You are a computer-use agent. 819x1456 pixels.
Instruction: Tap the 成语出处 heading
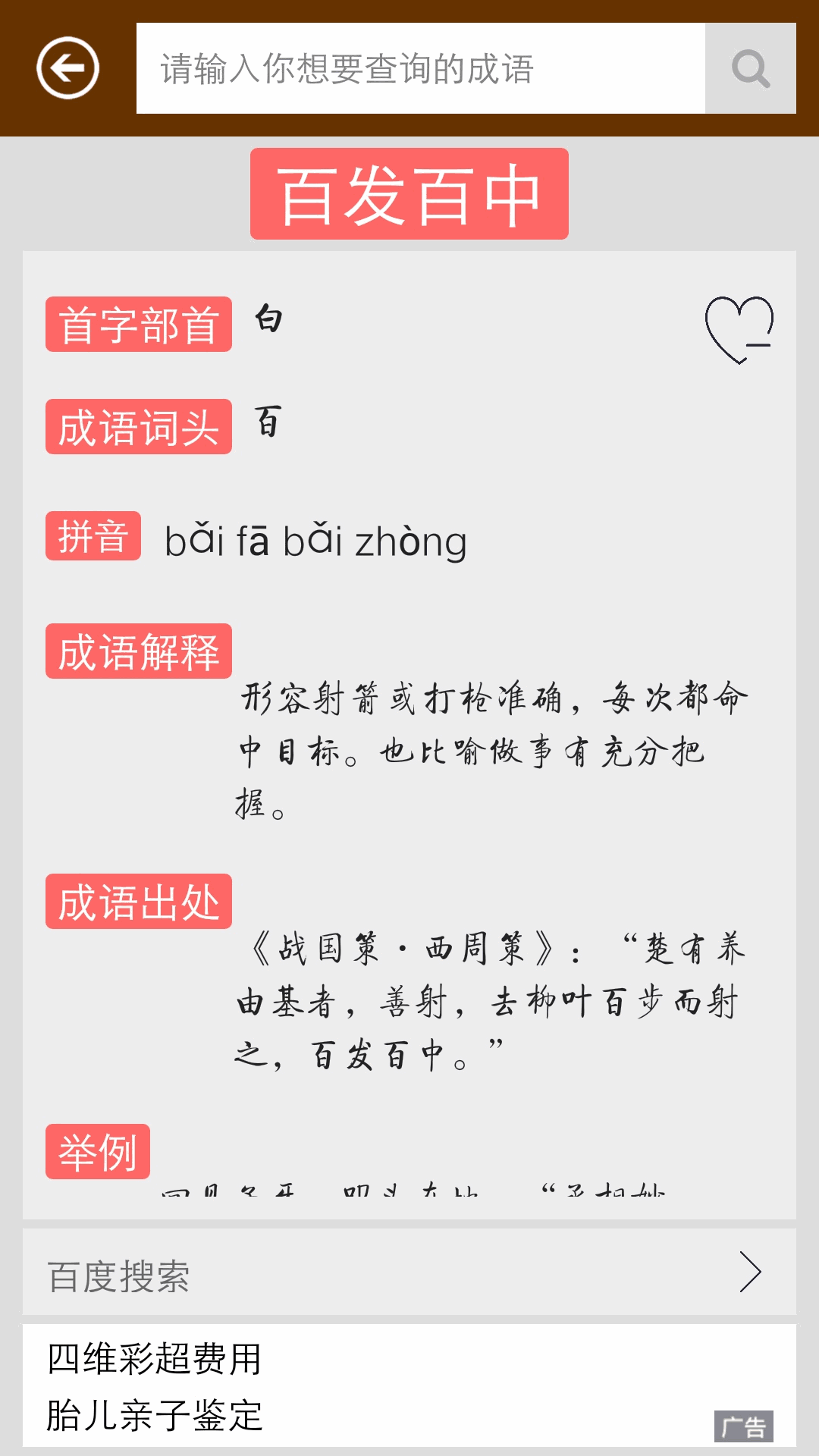coord(140,902)
